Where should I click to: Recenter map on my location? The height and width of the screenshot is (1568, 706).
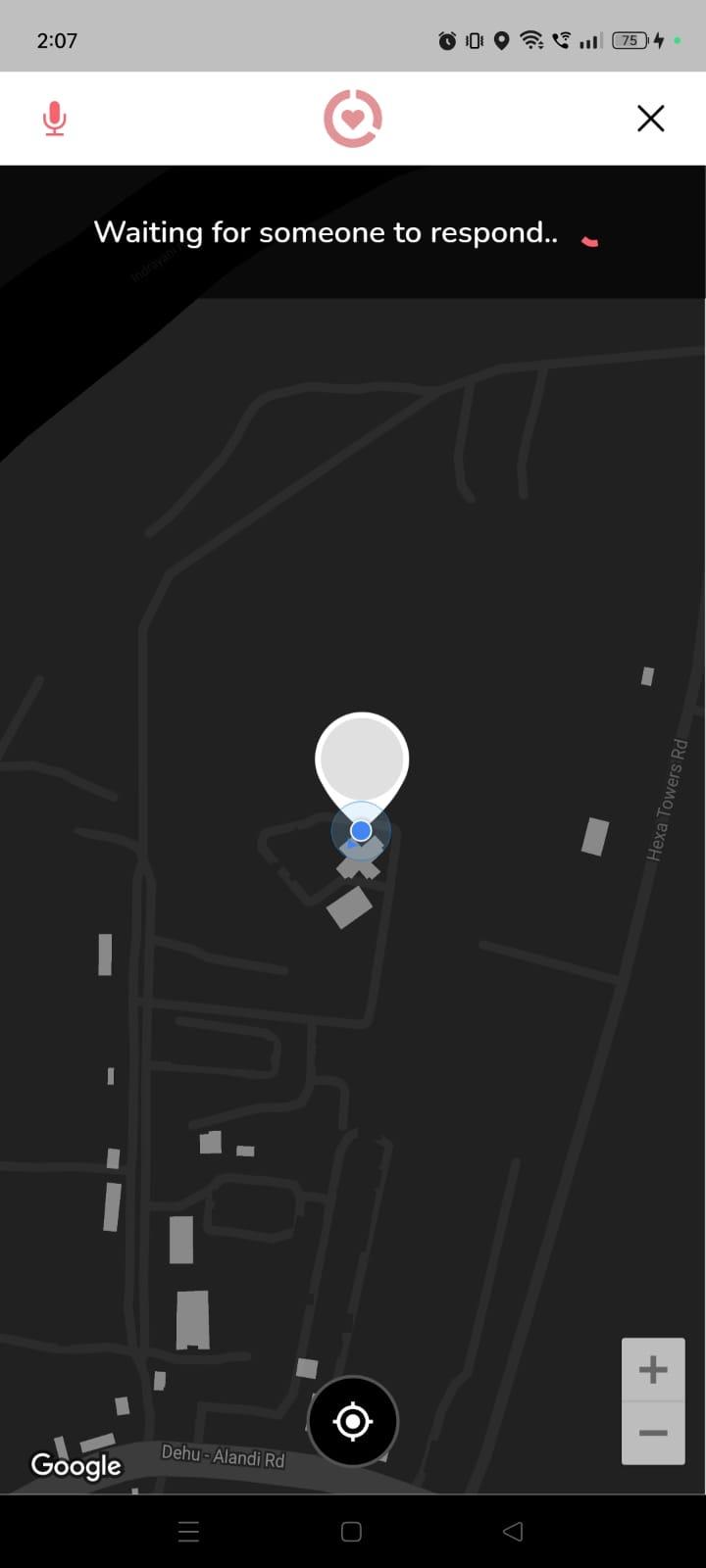click(353, 1421)
